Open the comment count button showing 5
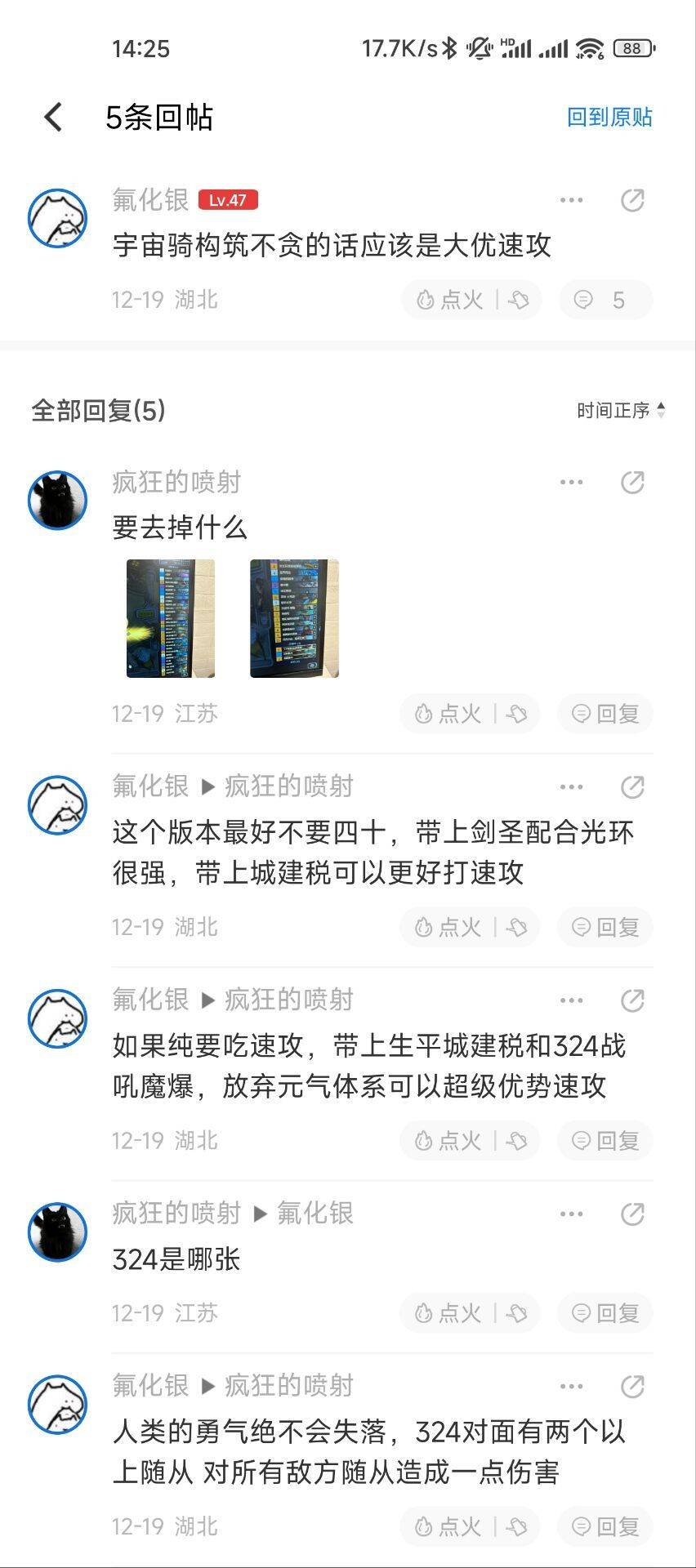The height and width of the screenshot is (1568, 696). (x=605, y=300)
